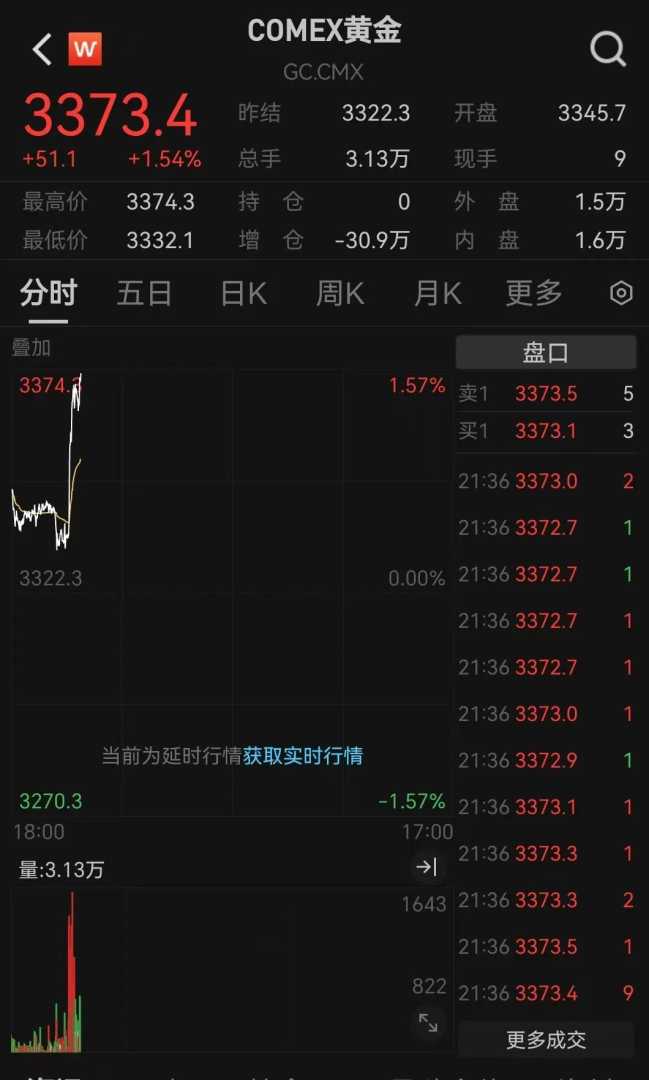View the 月K chart
The image size is (649, 1080).
(437, 293)
